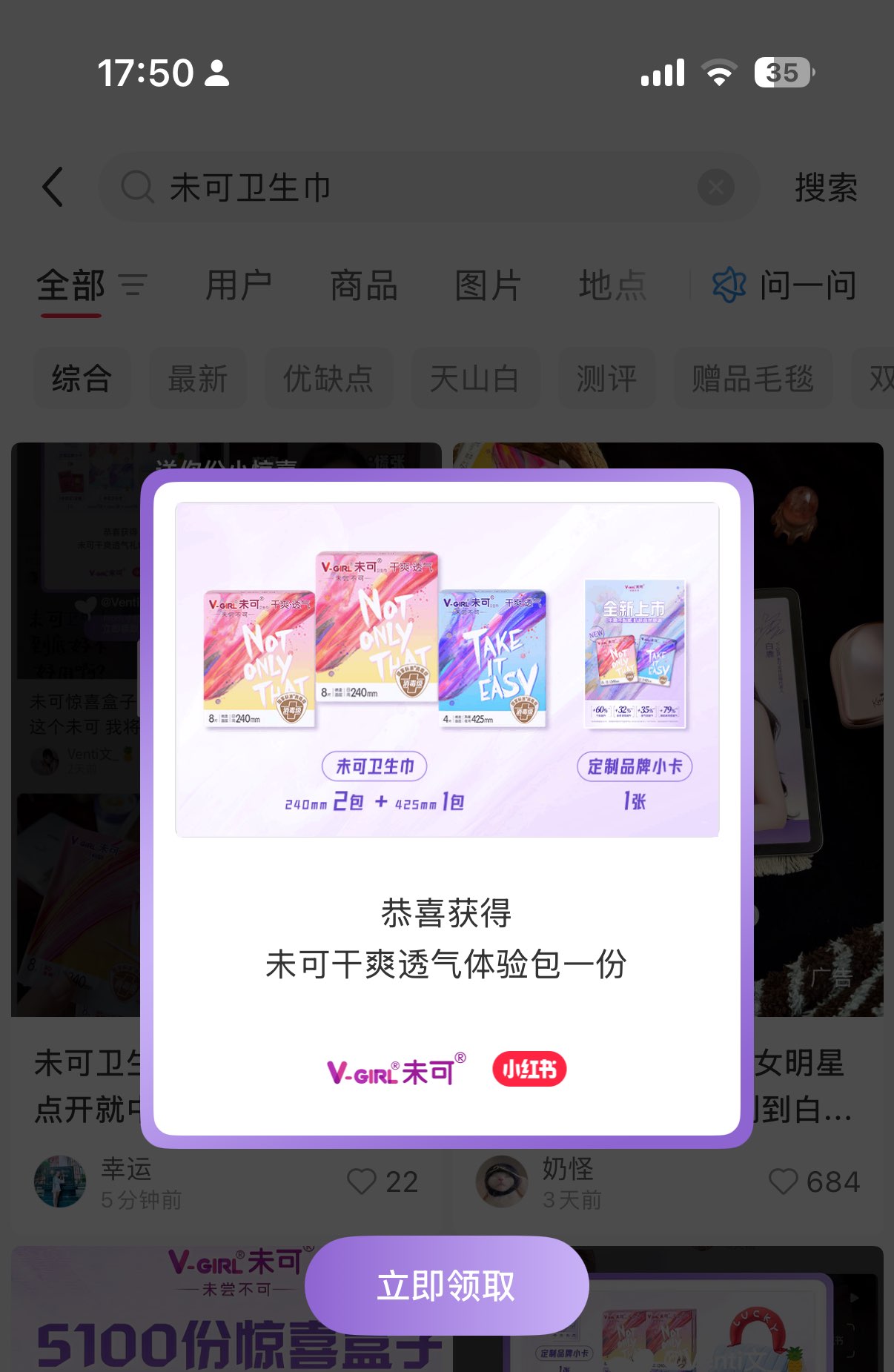Open the 未可干爽透气体验包 reward card
The height and width of the screenshot is (1372, 894).
(x=447, y=808)
